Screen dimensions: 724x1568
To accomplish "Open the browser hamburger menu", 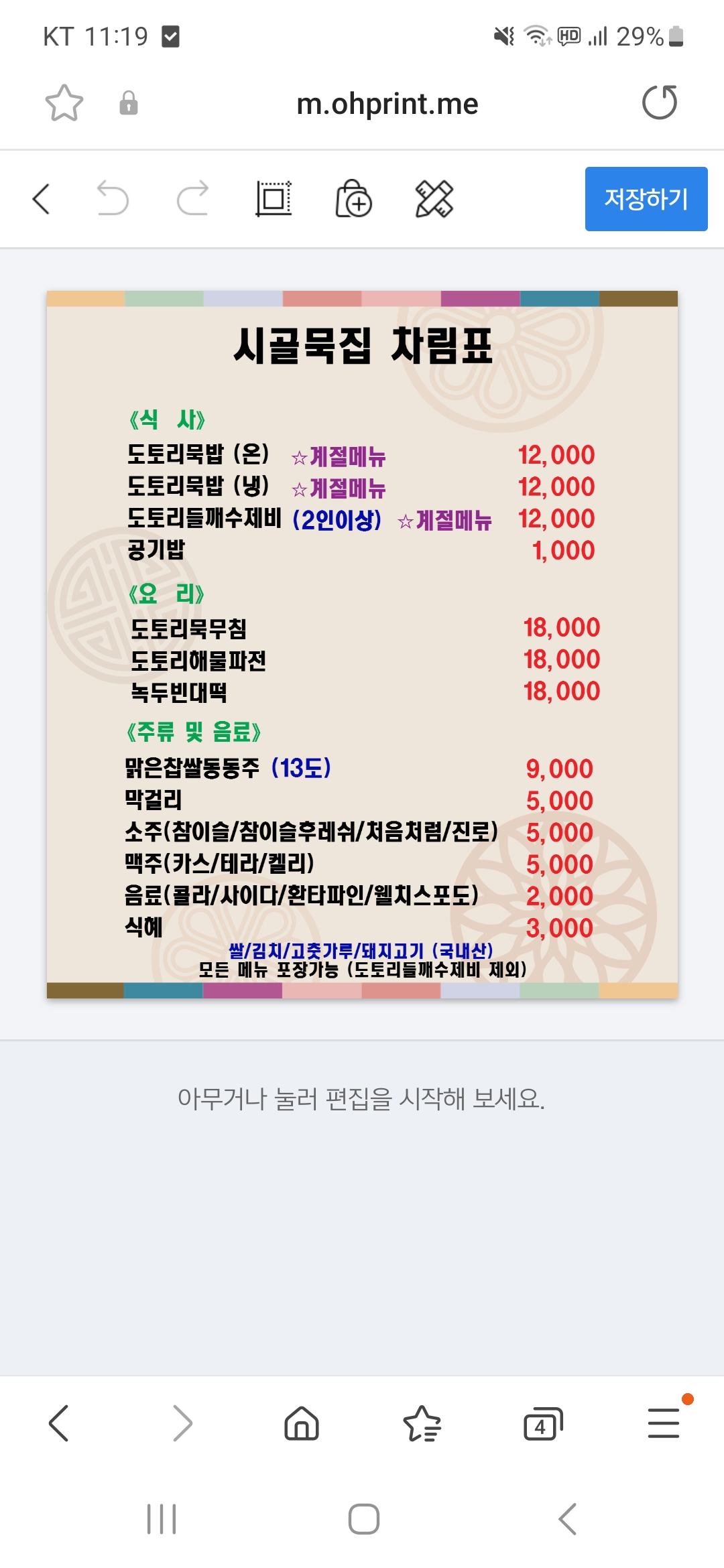I will (x=664, y=1423).
